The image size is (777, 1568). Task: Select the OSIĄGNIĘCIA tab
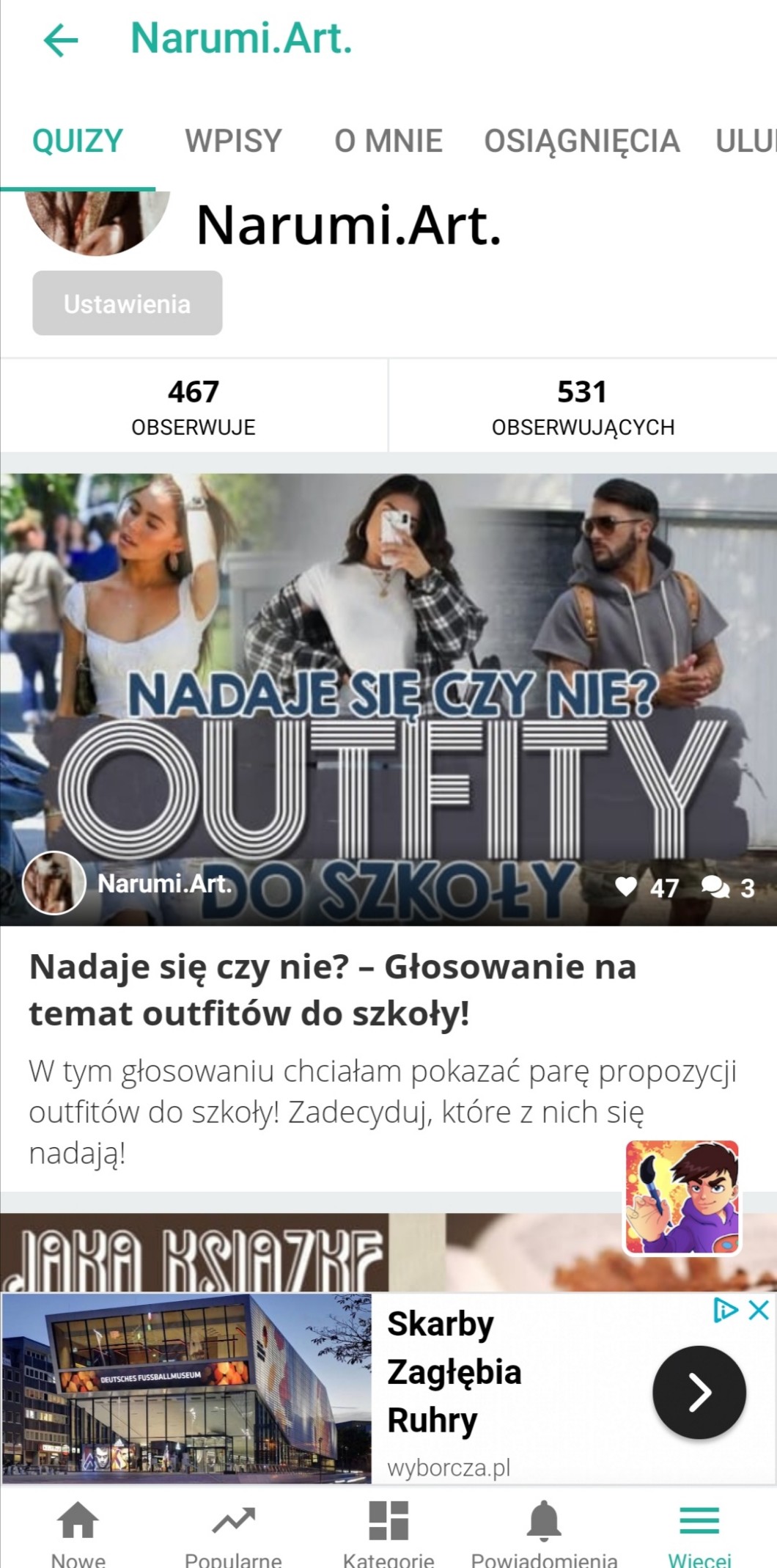pos(582,141)
